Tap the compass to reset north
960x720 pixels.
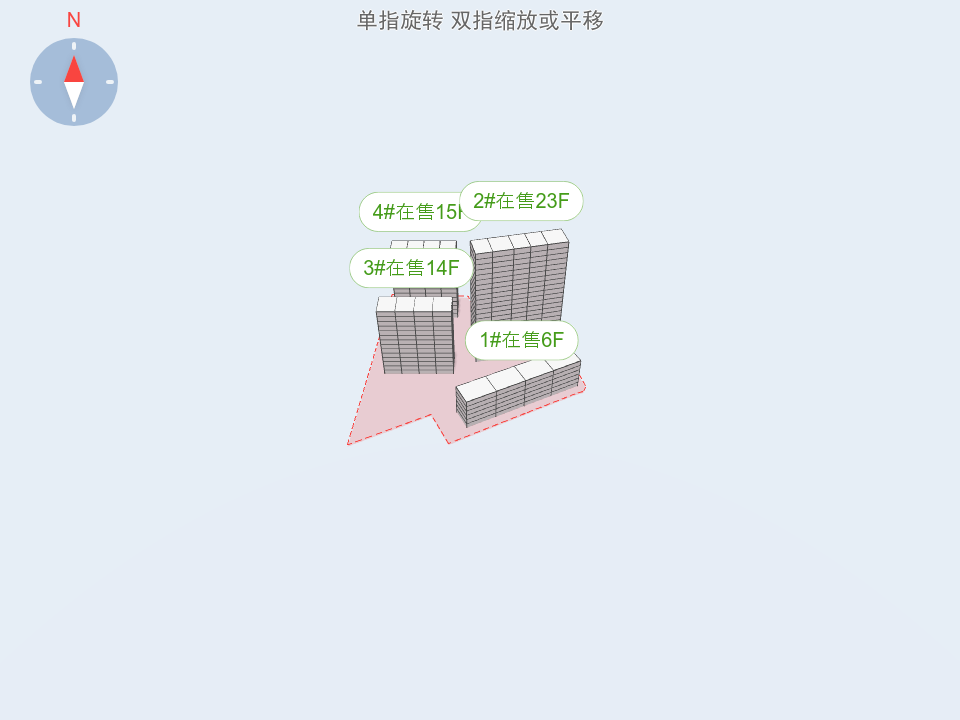[x=74, y=82]
